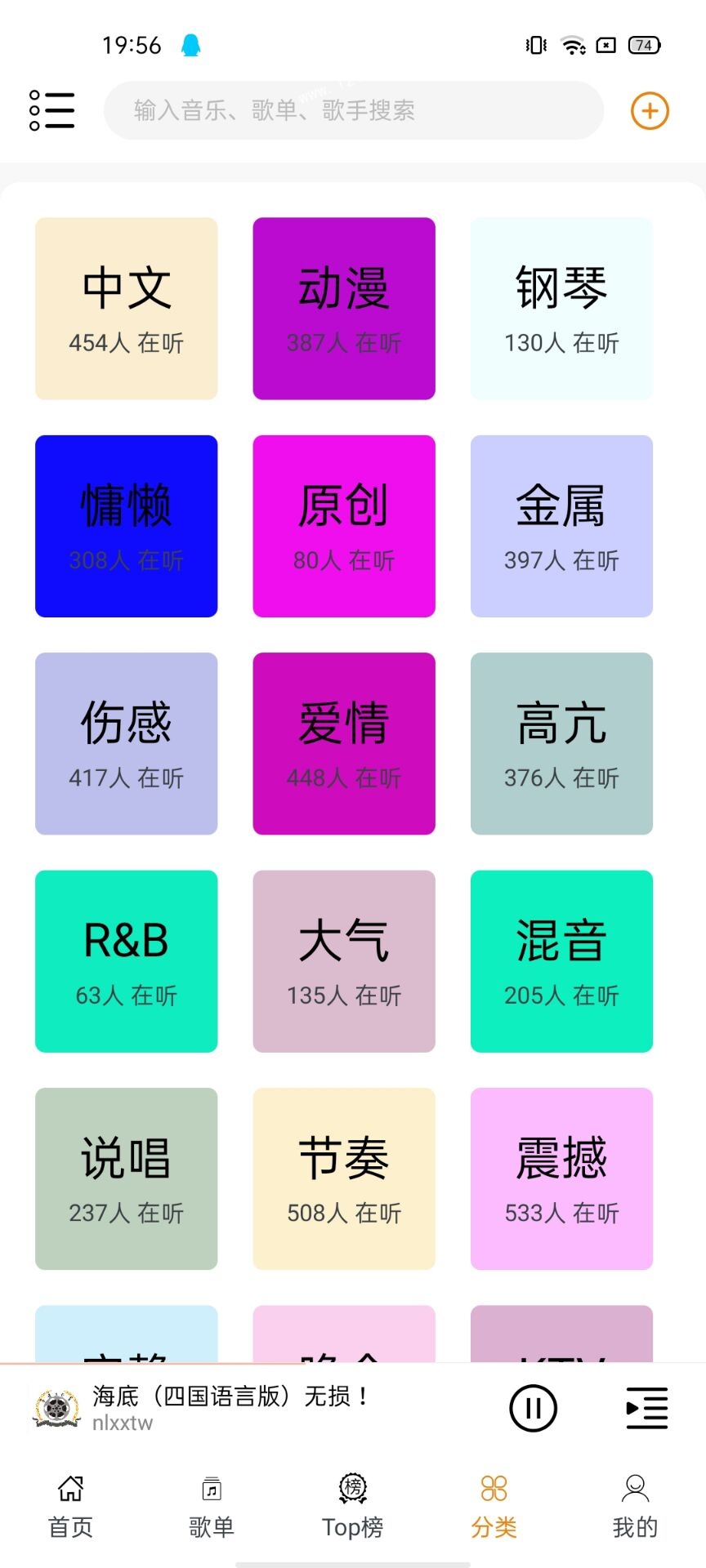Open the 混音 category

[561, 961]
